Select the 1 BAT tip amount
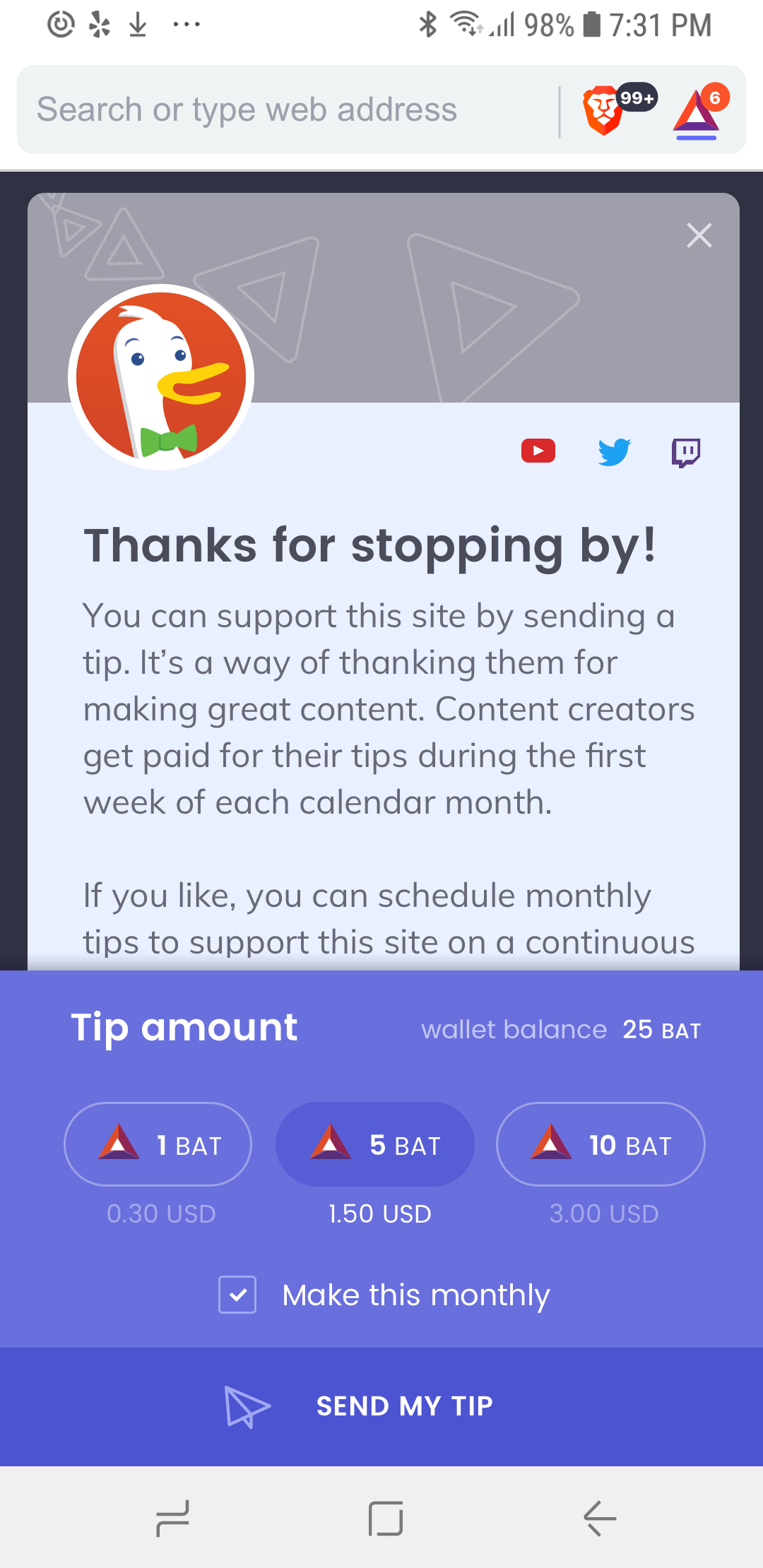The height and width of the screenshot is (1568, 763). 158,1144
